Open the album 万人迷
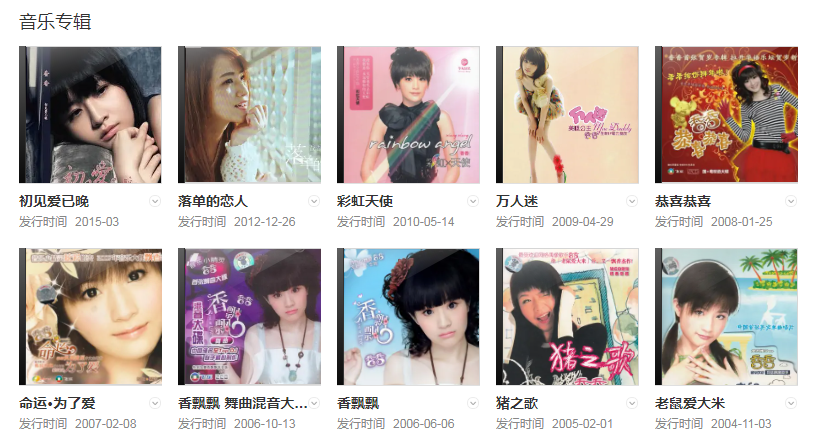The image size is (818, 446). point(567,114)
